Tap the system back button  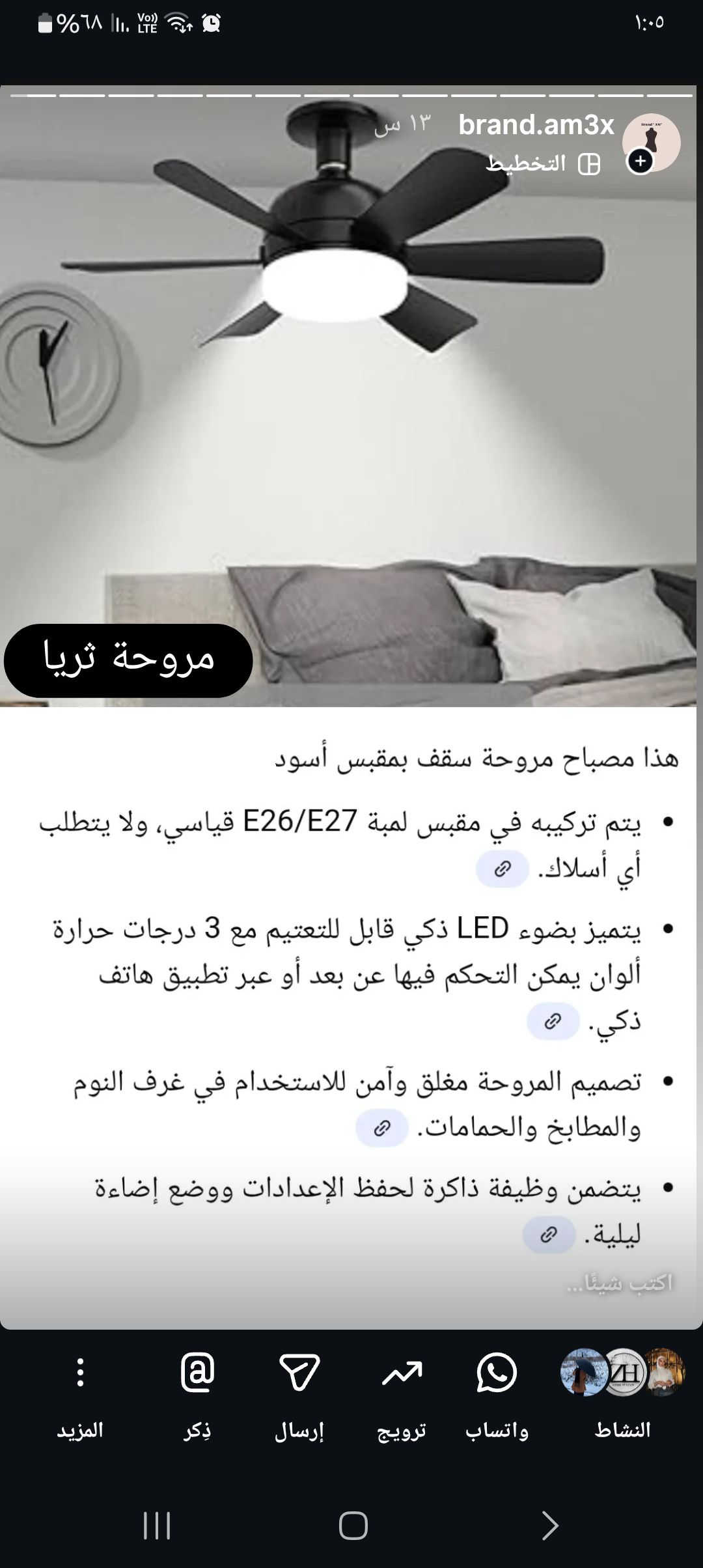coord(550,1525)
